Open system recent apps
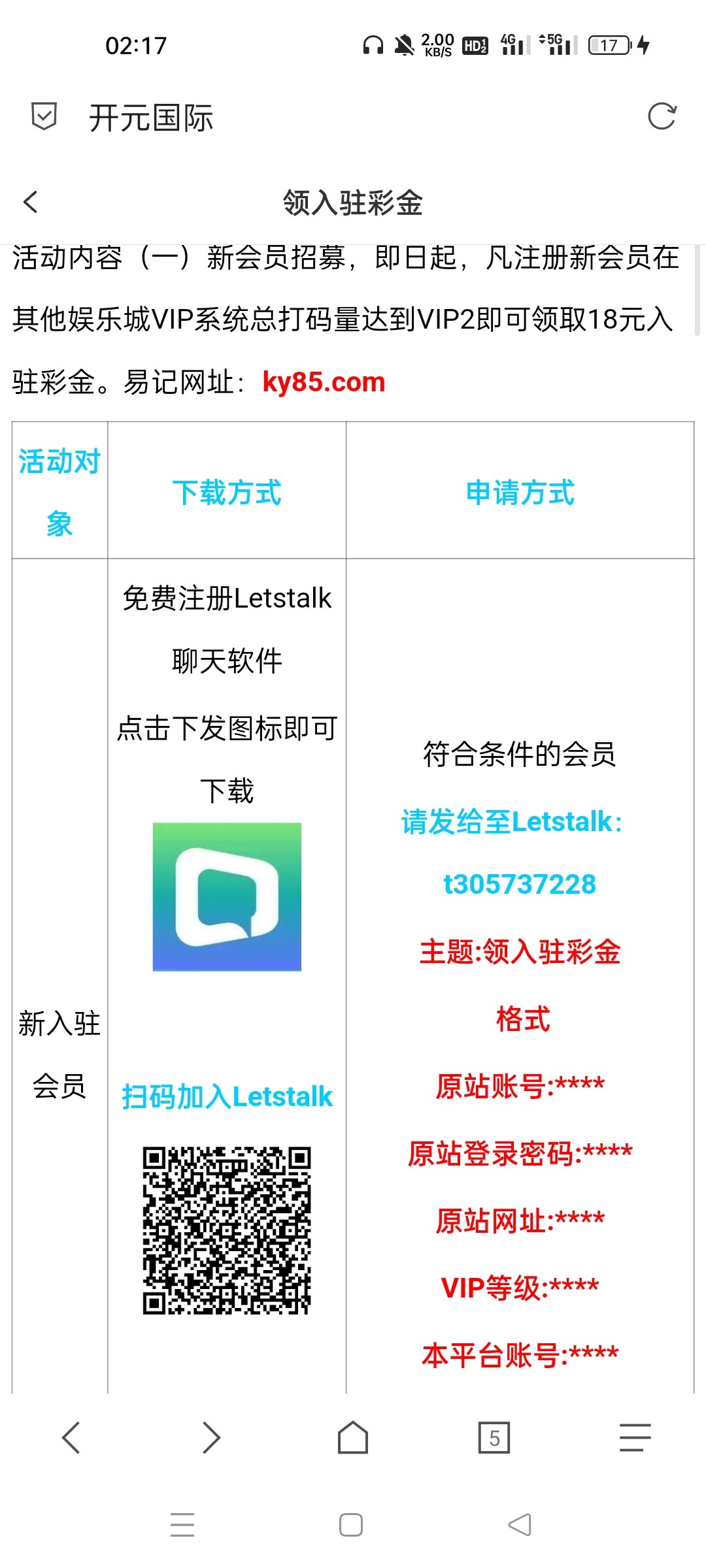The width and height of the screenshot is (706, 1568). coord(182,1525)
